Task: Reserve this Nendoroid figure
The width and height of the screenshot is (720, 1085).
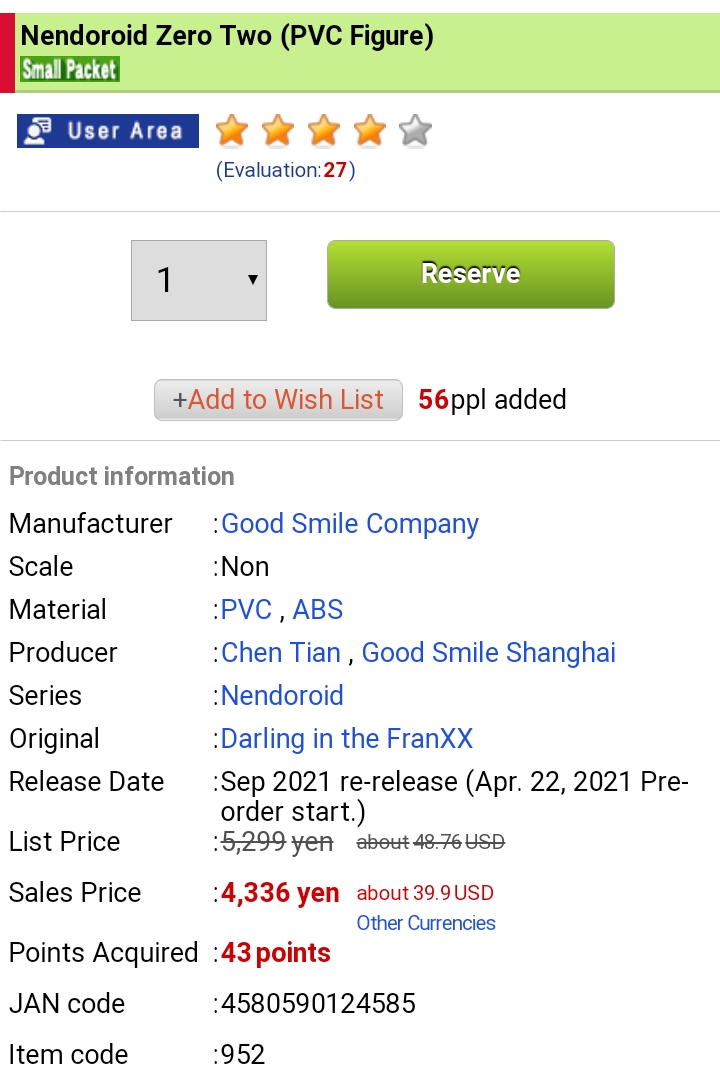Action: click(x=470, y=274)
